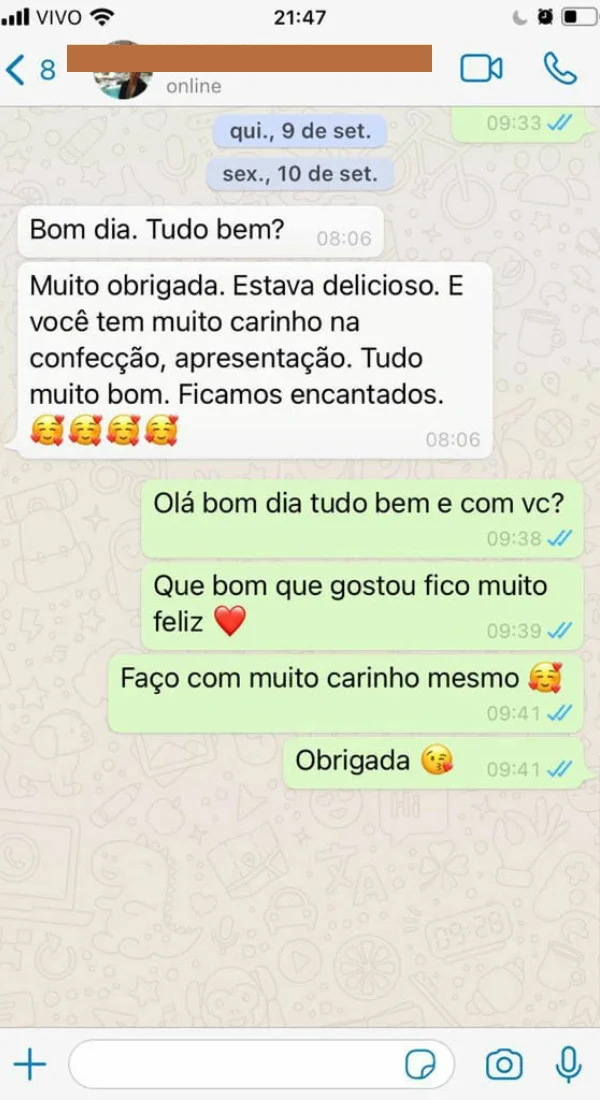Go back to the chats list
Image resolution: width=600 pixels, height=1100 pixels.
(x=28, y=70)
